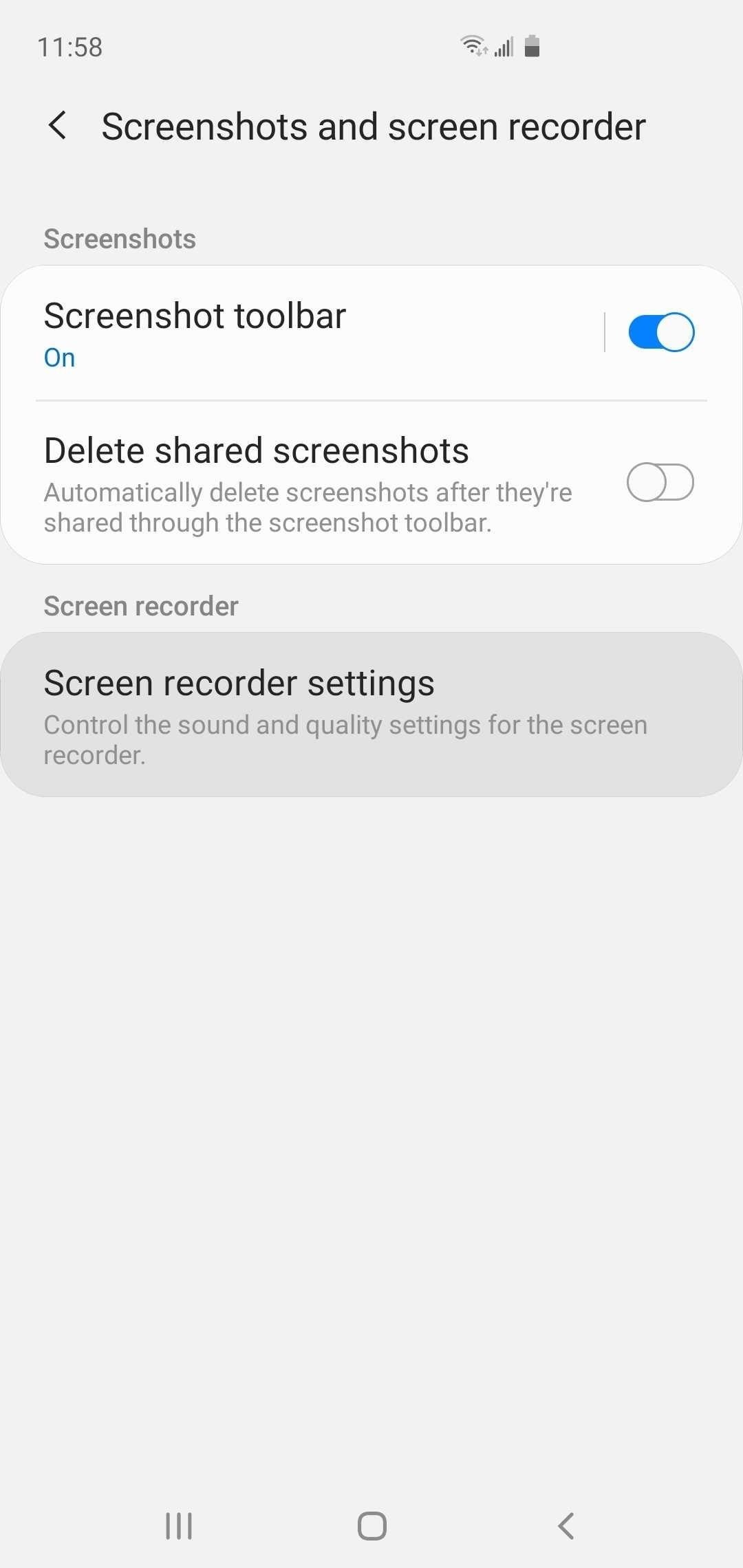Viewport: 743px width, 1568px height.
Task: Select the Screen recorder section header
Action: coord(140,606)
